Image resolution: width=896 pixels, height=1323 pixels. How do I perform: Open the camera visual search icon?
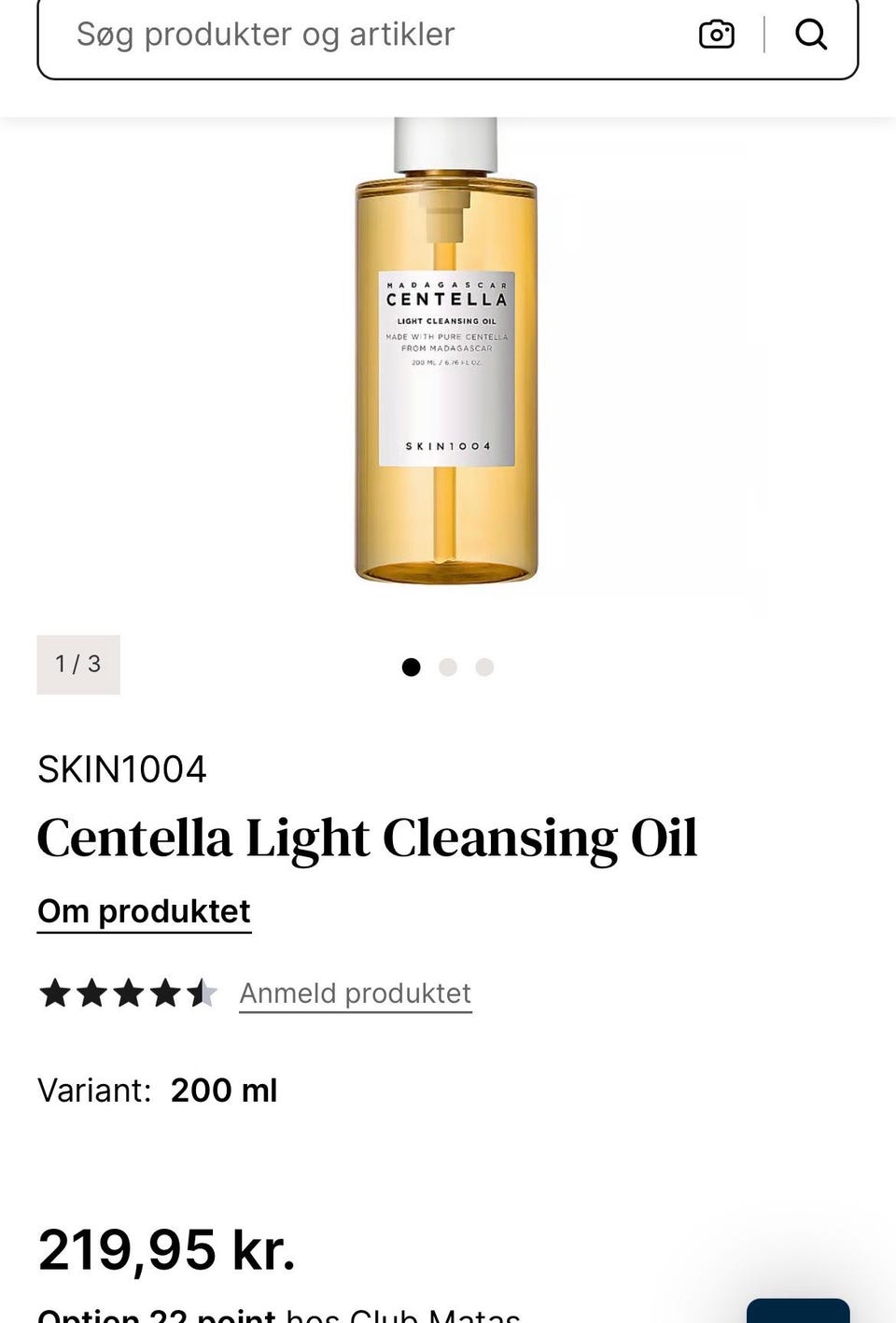pos(717,34)
